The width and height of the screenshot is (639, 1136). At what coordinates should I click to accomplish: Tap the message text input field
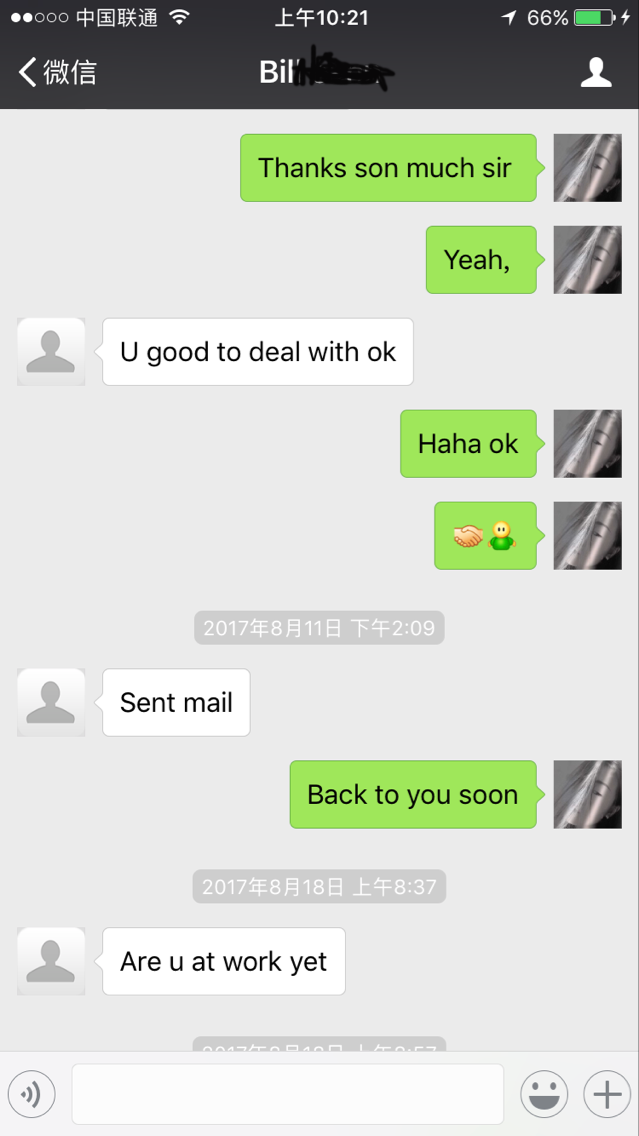click(287, 1094)
